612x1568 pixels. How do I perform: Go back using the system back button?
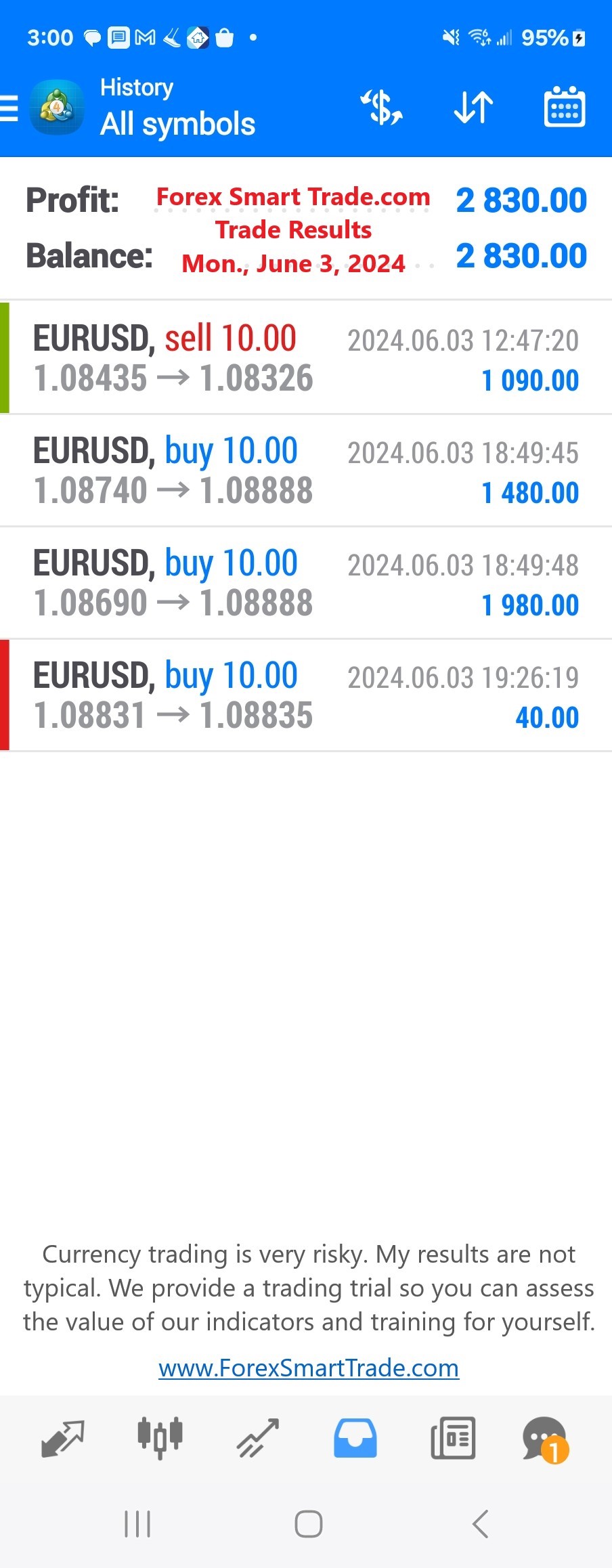(480, 1524)
